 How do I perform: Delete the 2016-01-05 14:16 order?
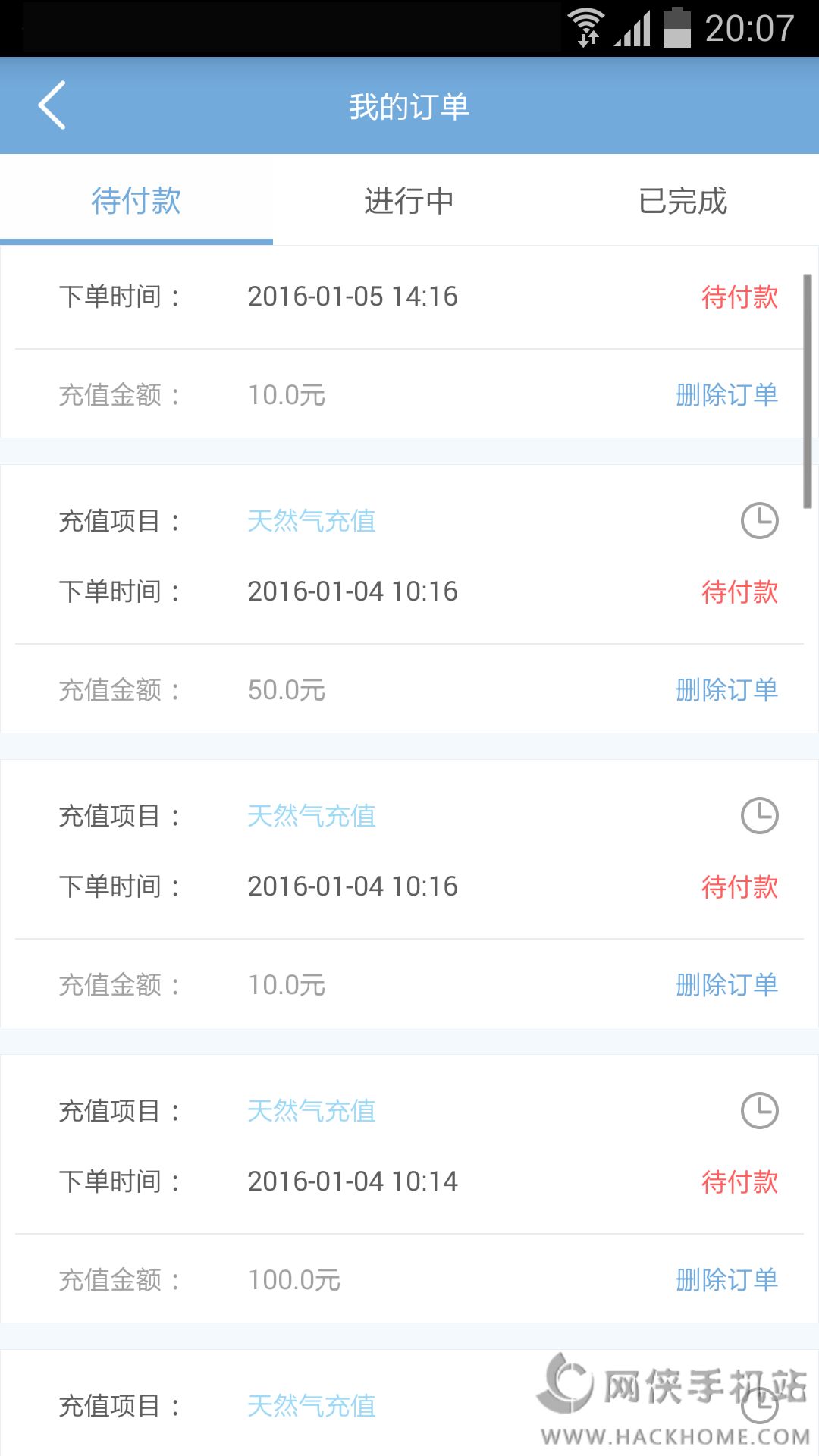[726, 395]
